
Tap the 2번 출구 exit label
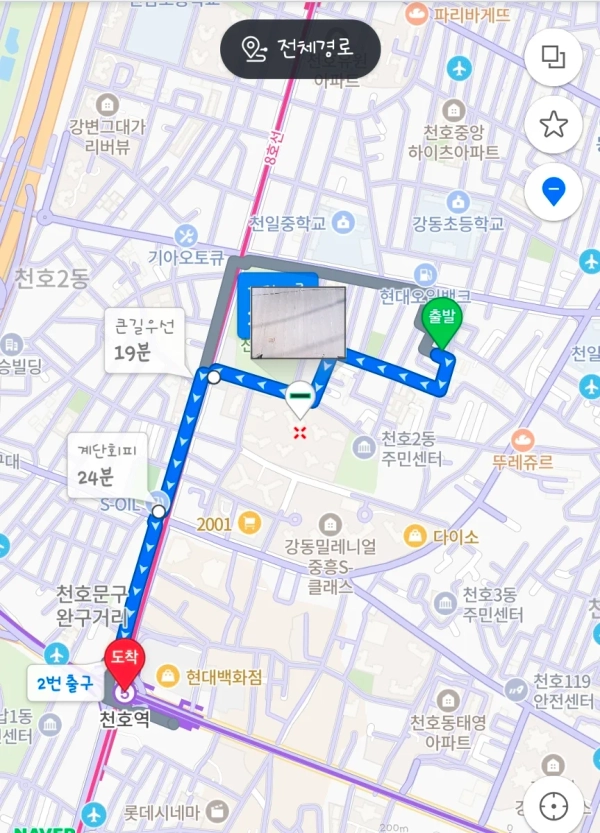(x=65, y=684)
